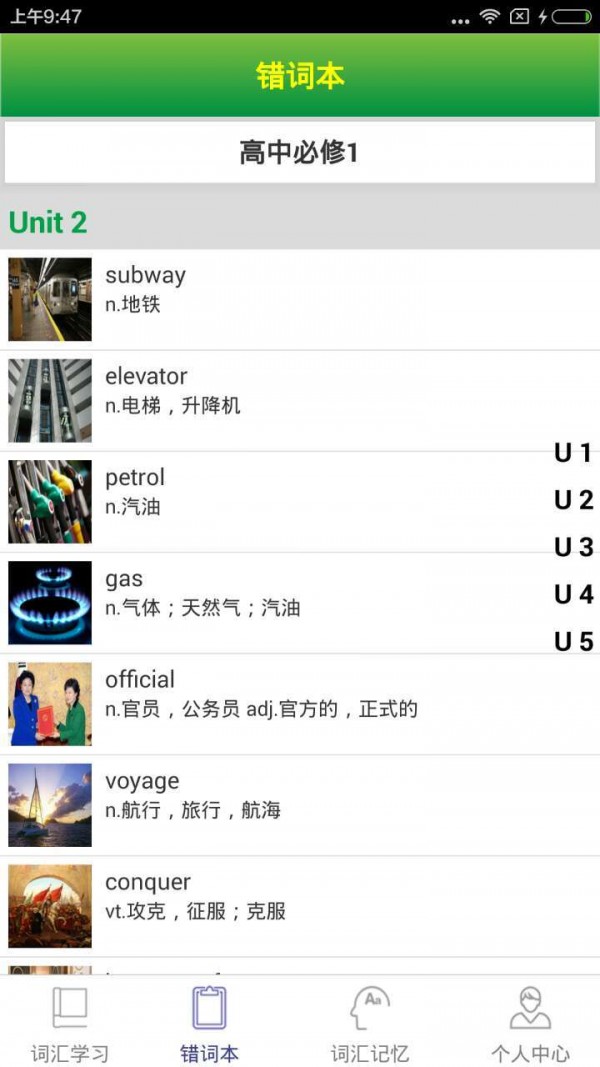Open the 个人中心 tab

[530, 1023]
